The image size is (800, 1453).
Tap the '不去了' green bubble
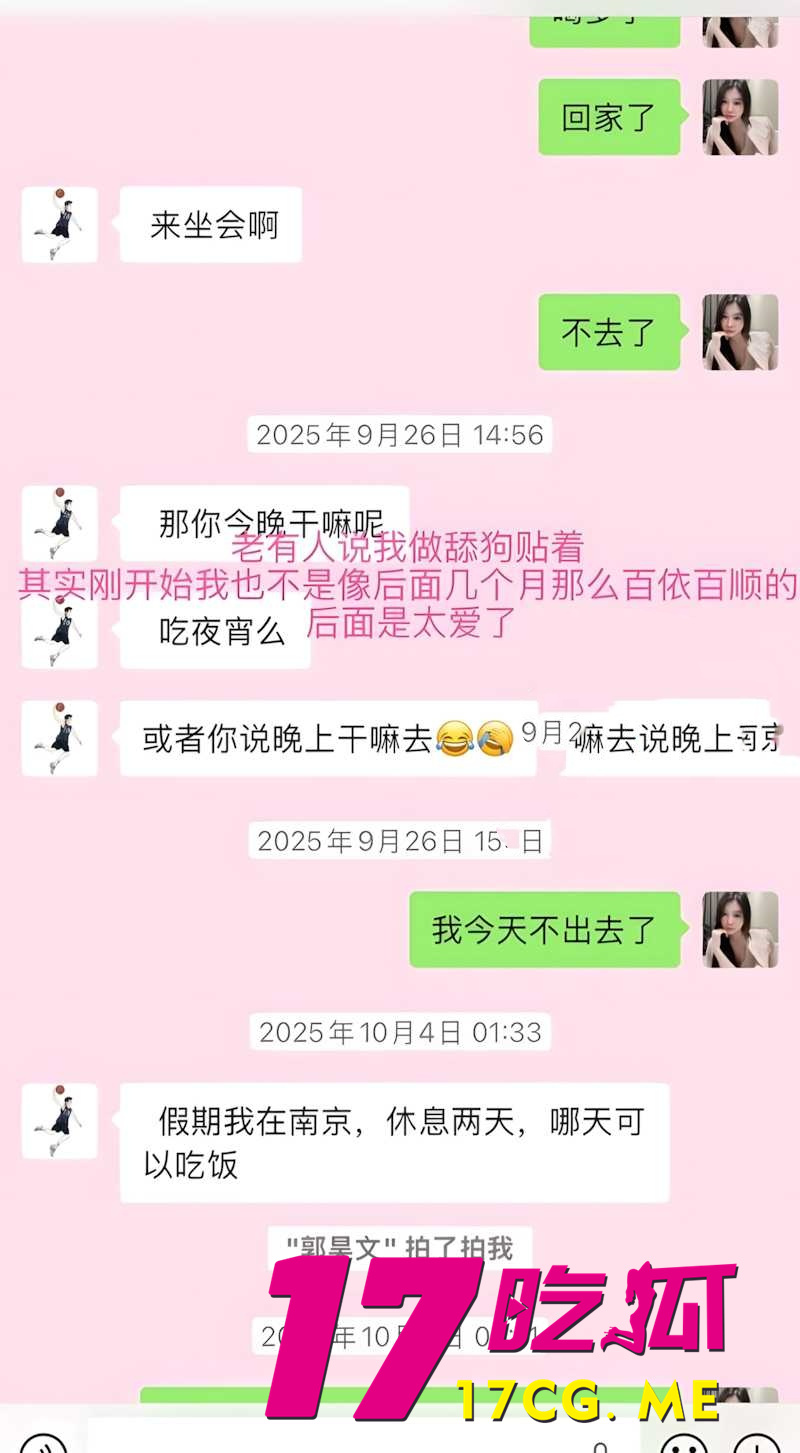pyautogui.click(x=610, y=333)
